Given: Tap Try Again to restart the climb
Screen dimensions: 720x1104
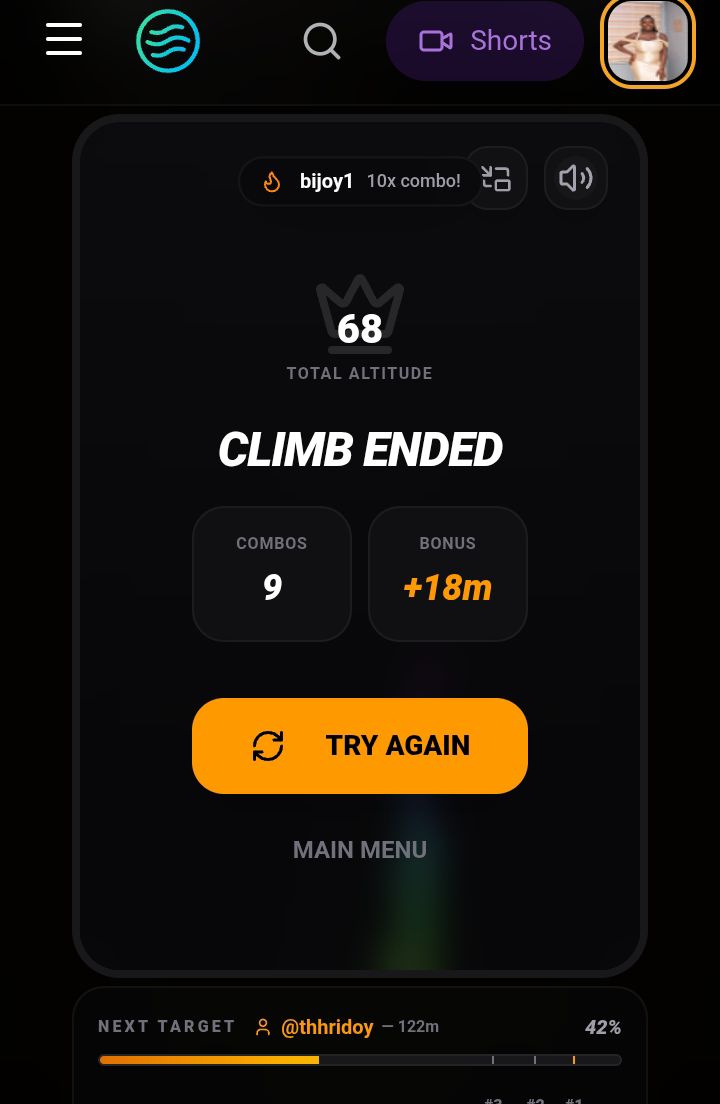Looking at the screenshot, I should pos(360,746).
